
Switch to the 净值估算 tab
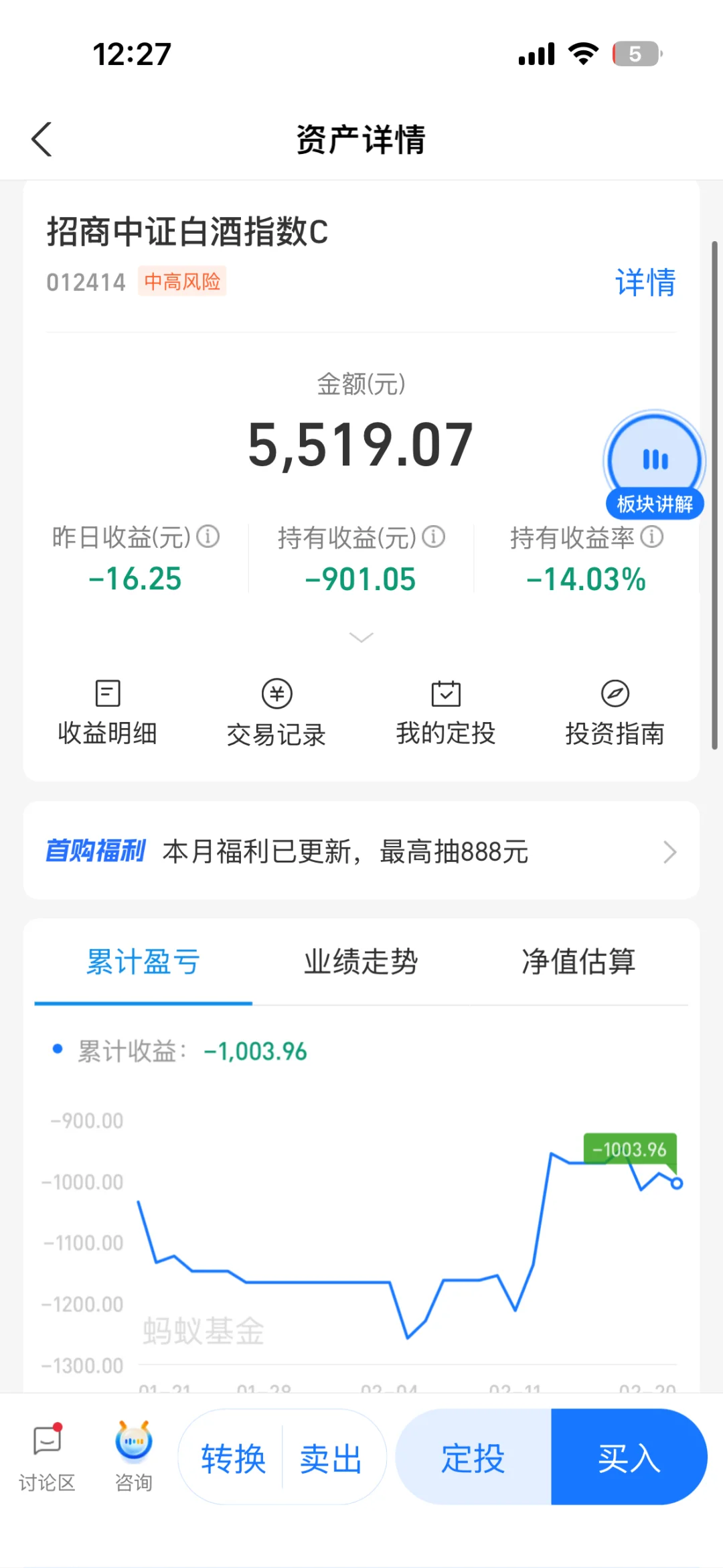coord(578,962)
